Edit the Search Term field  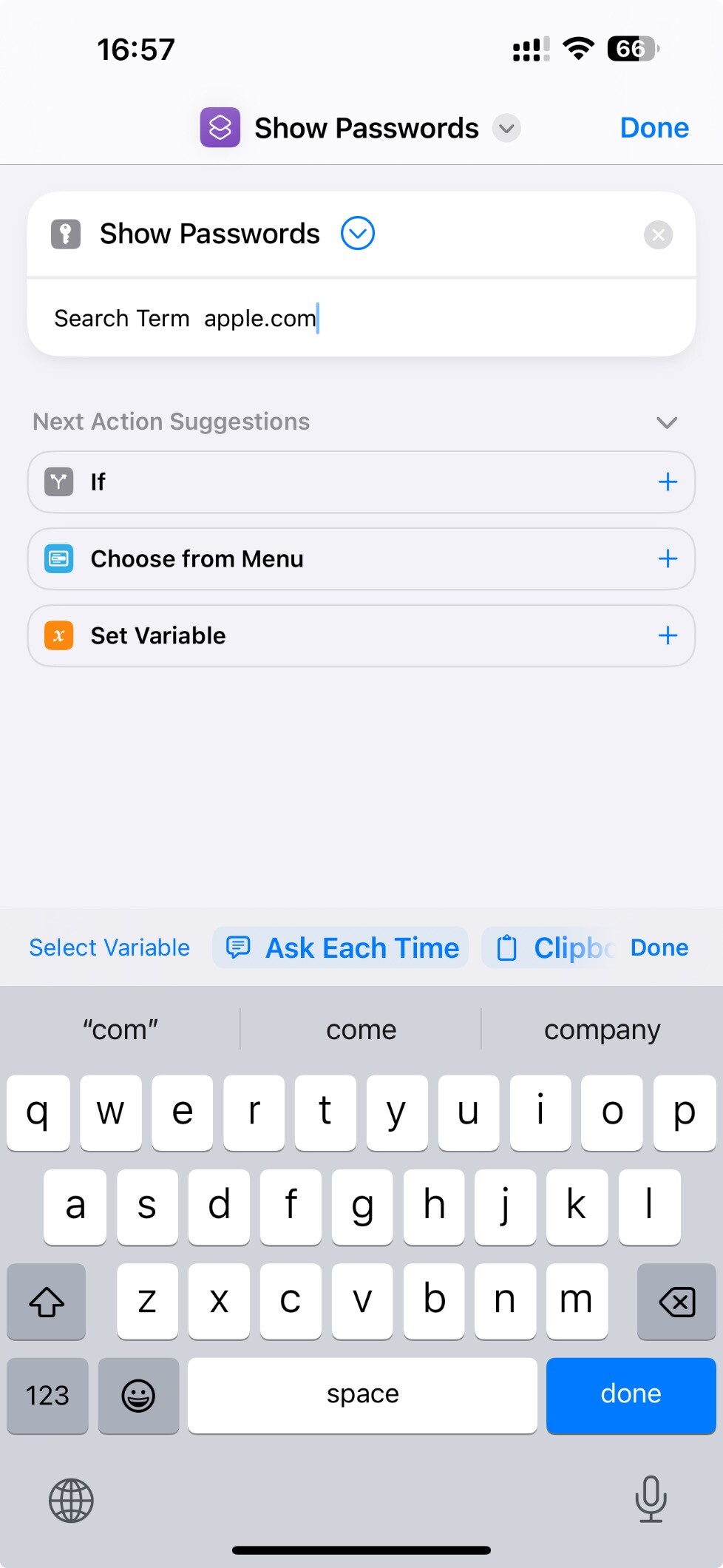click(x=260, y=319)
